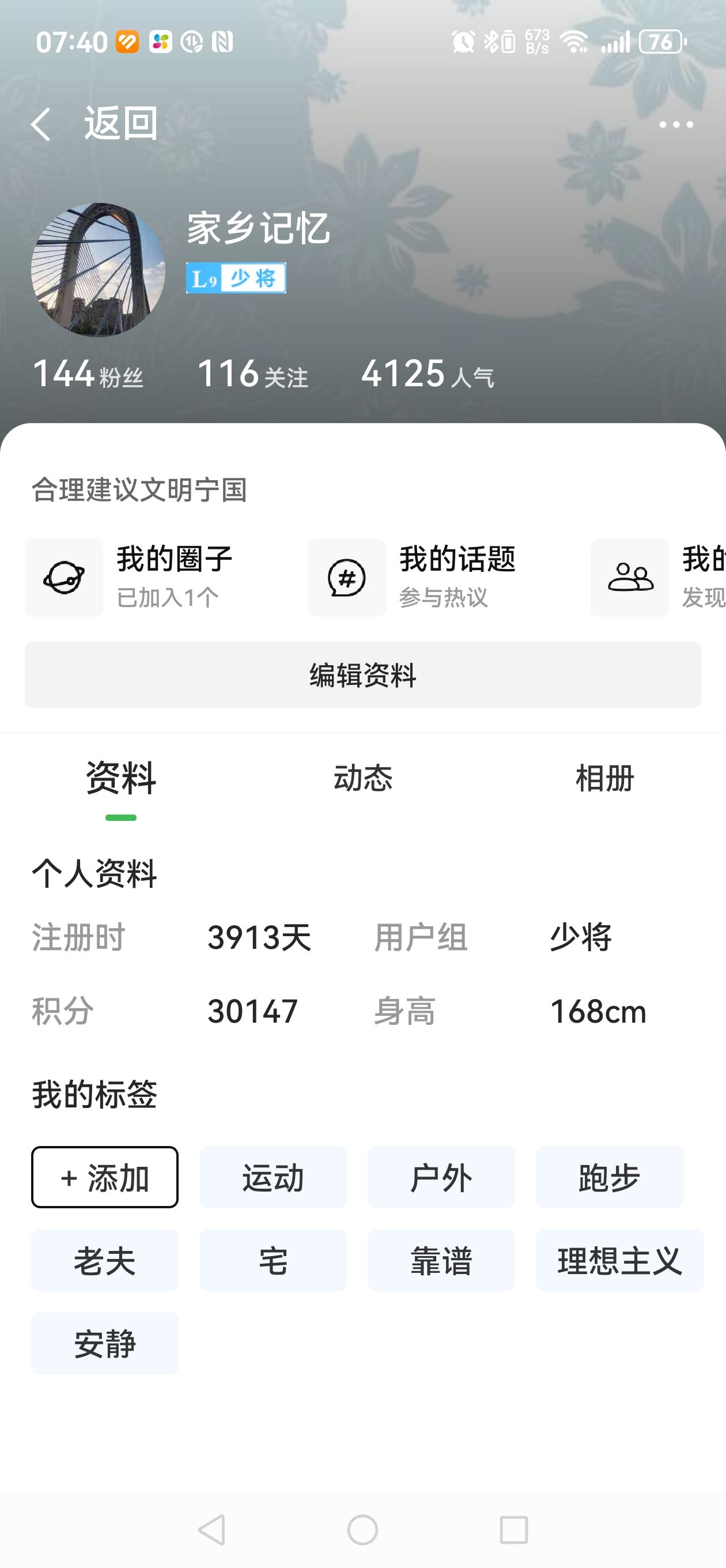Open the 116 关注 following list
726x1568 pixels.
(x=252, y=374)
